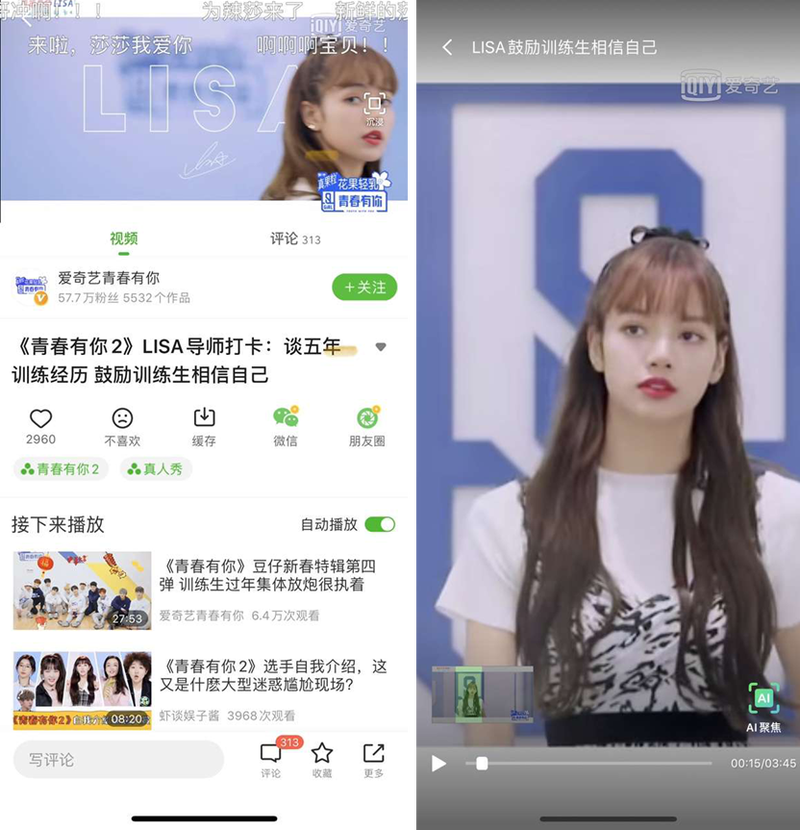
Task: Download video via 缓存 icon
Action: pyautogui.click(x=204, y=418)
